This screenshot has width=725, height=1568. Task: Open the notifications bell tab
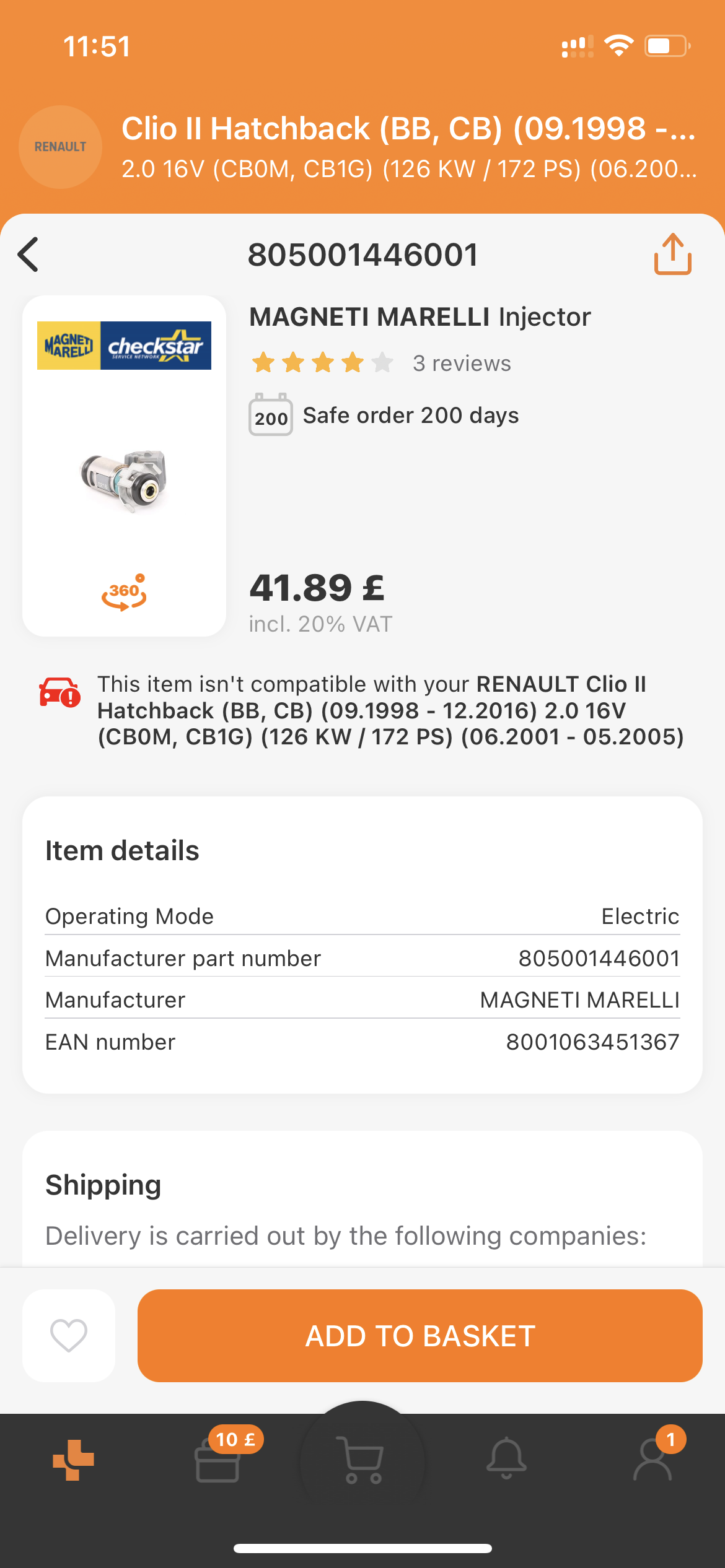[506, 1460]
